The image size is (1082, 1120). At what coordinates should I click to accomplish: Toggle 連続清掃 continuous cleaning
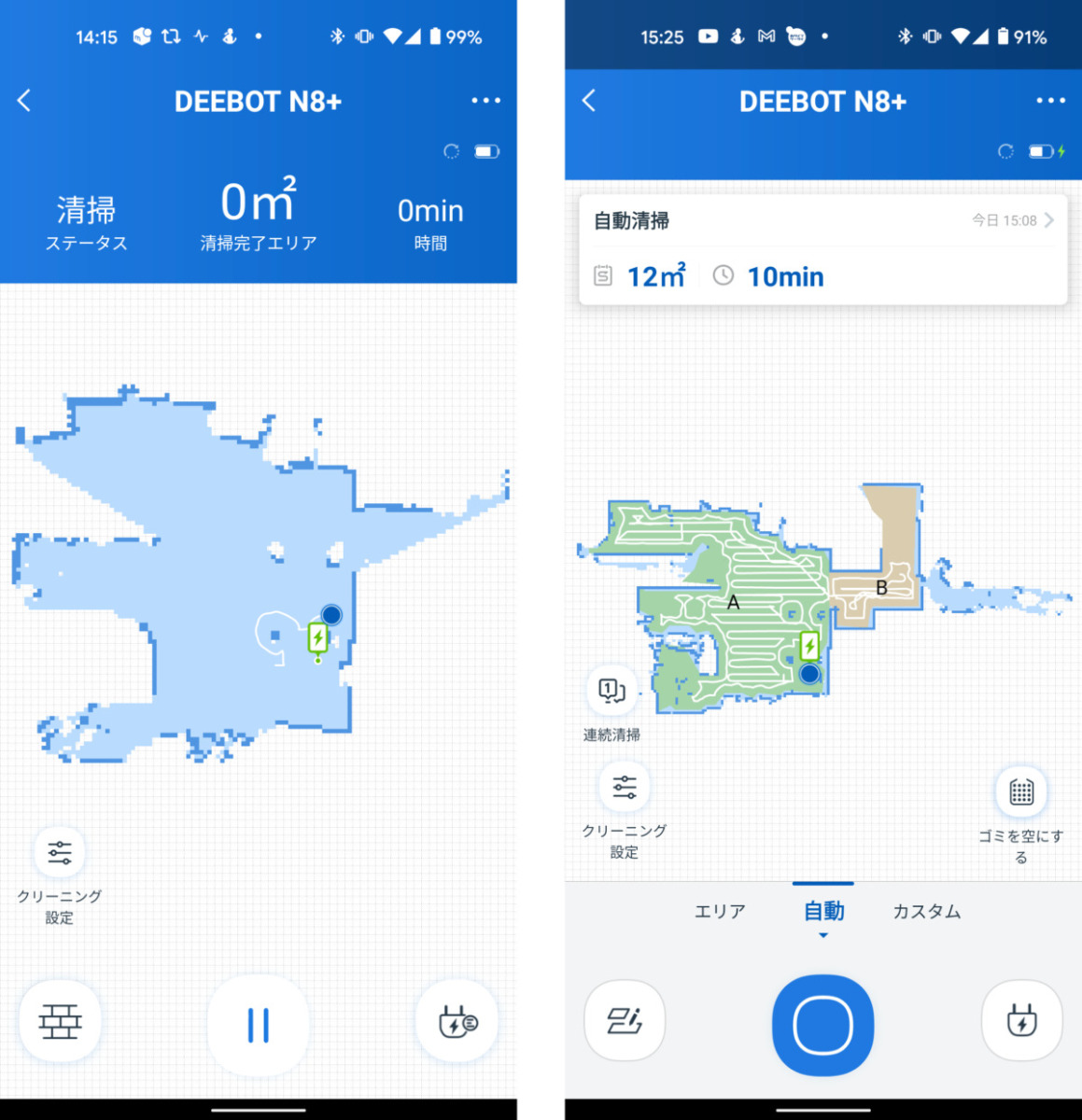point(611,692)
